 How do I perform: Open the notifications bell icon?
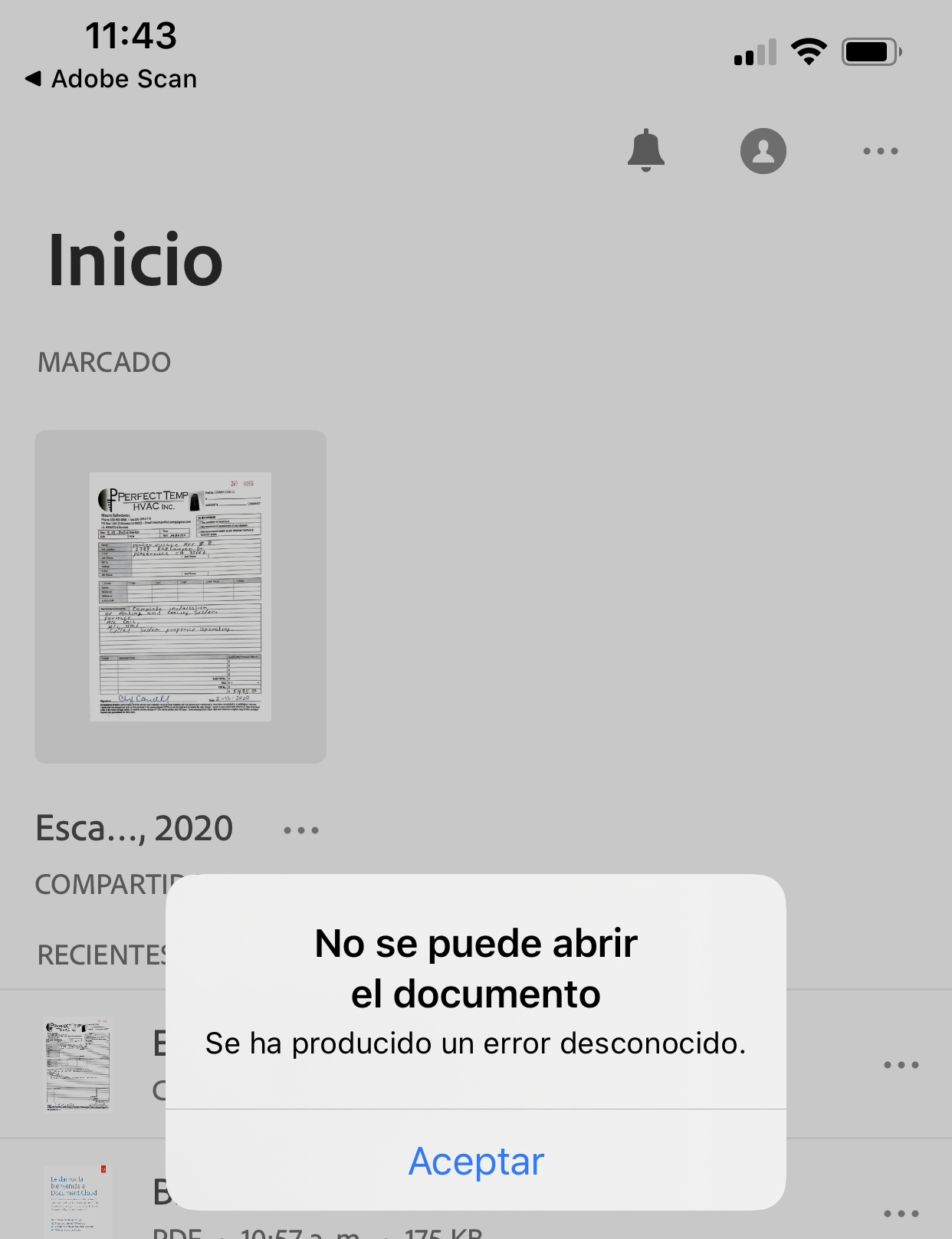(x=646, y=151)
